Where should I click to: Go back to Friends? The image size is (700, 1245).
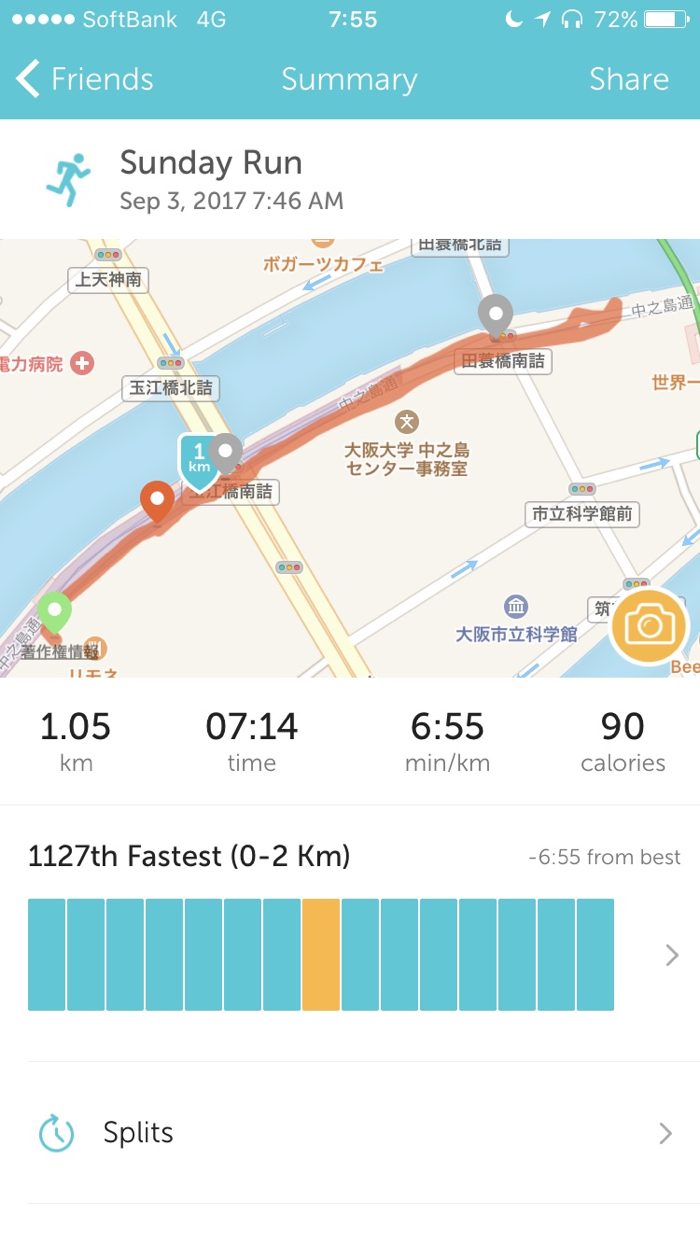point(85,79)
